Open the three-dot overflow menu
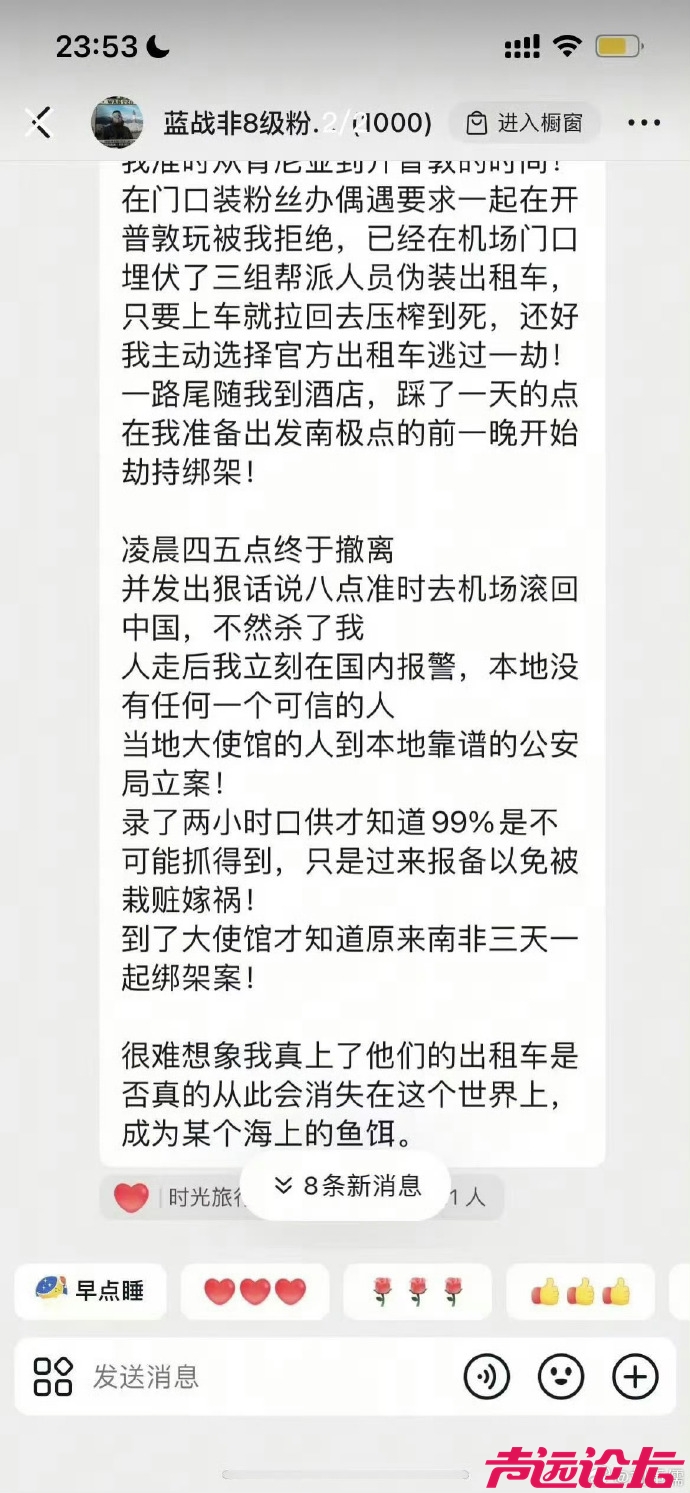 coord(643,123)
